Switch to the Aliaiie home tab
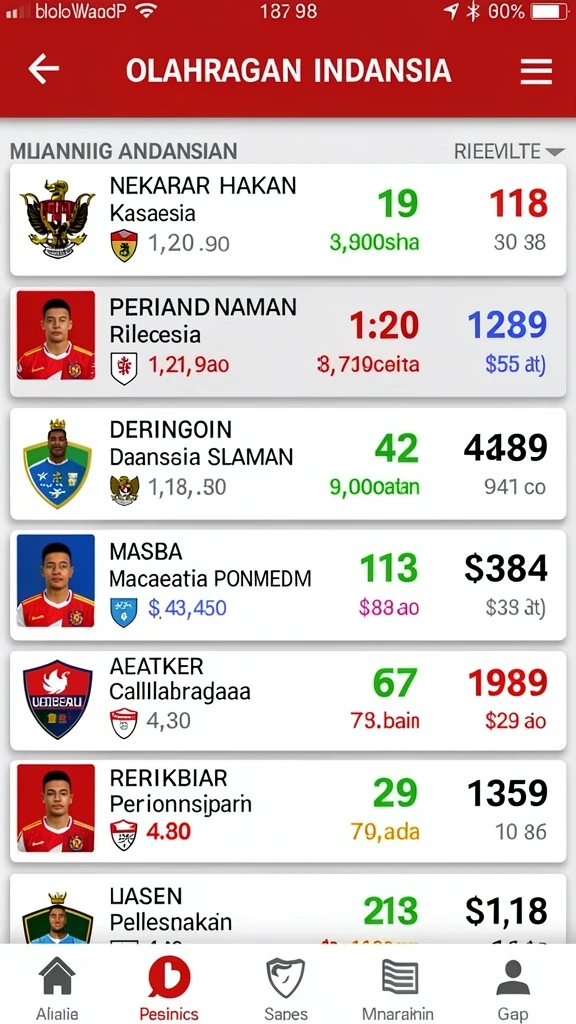Image resolution: width=576 pixels, height=1024 pixels. pos(57,987)
